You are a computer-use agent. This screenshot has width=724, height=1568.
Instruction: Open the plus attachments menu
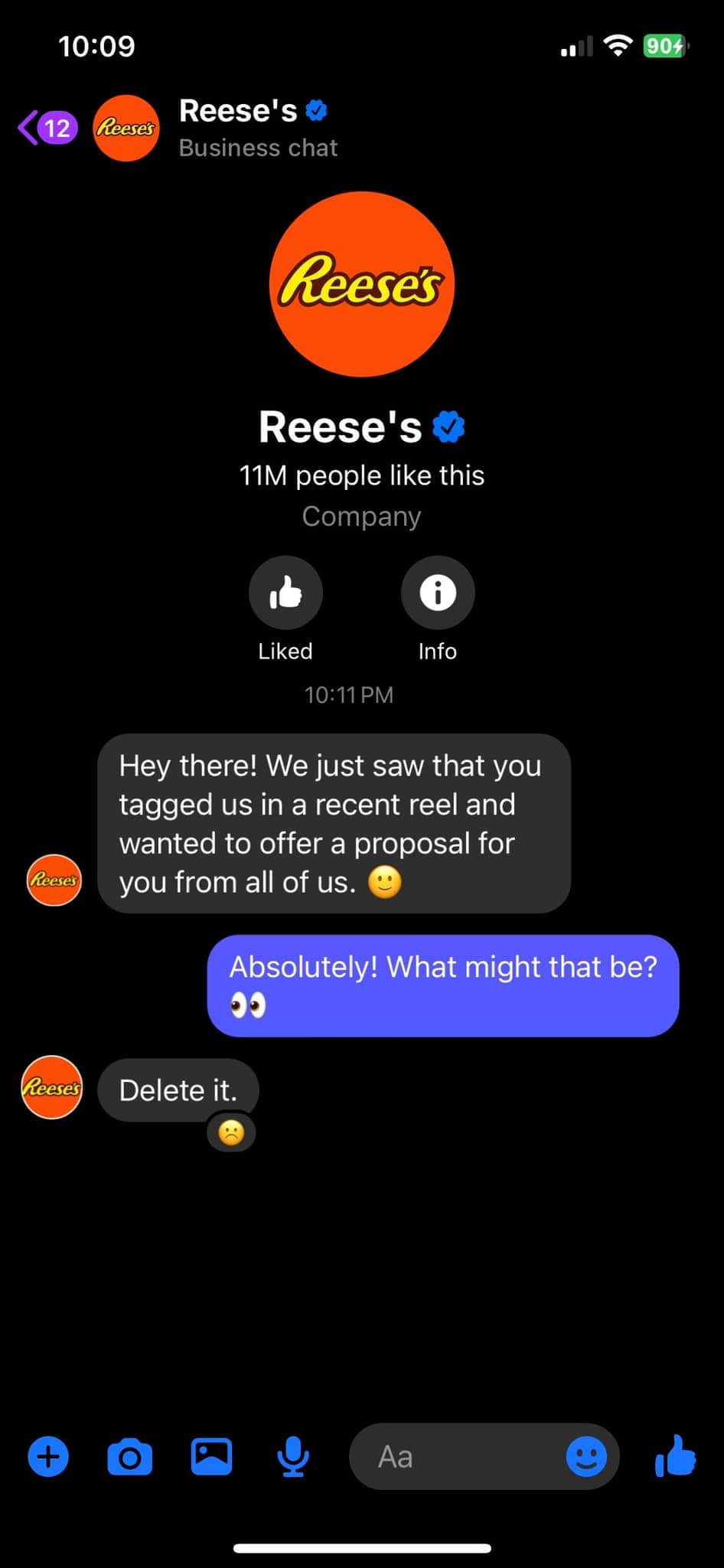tap(48, 1456)
